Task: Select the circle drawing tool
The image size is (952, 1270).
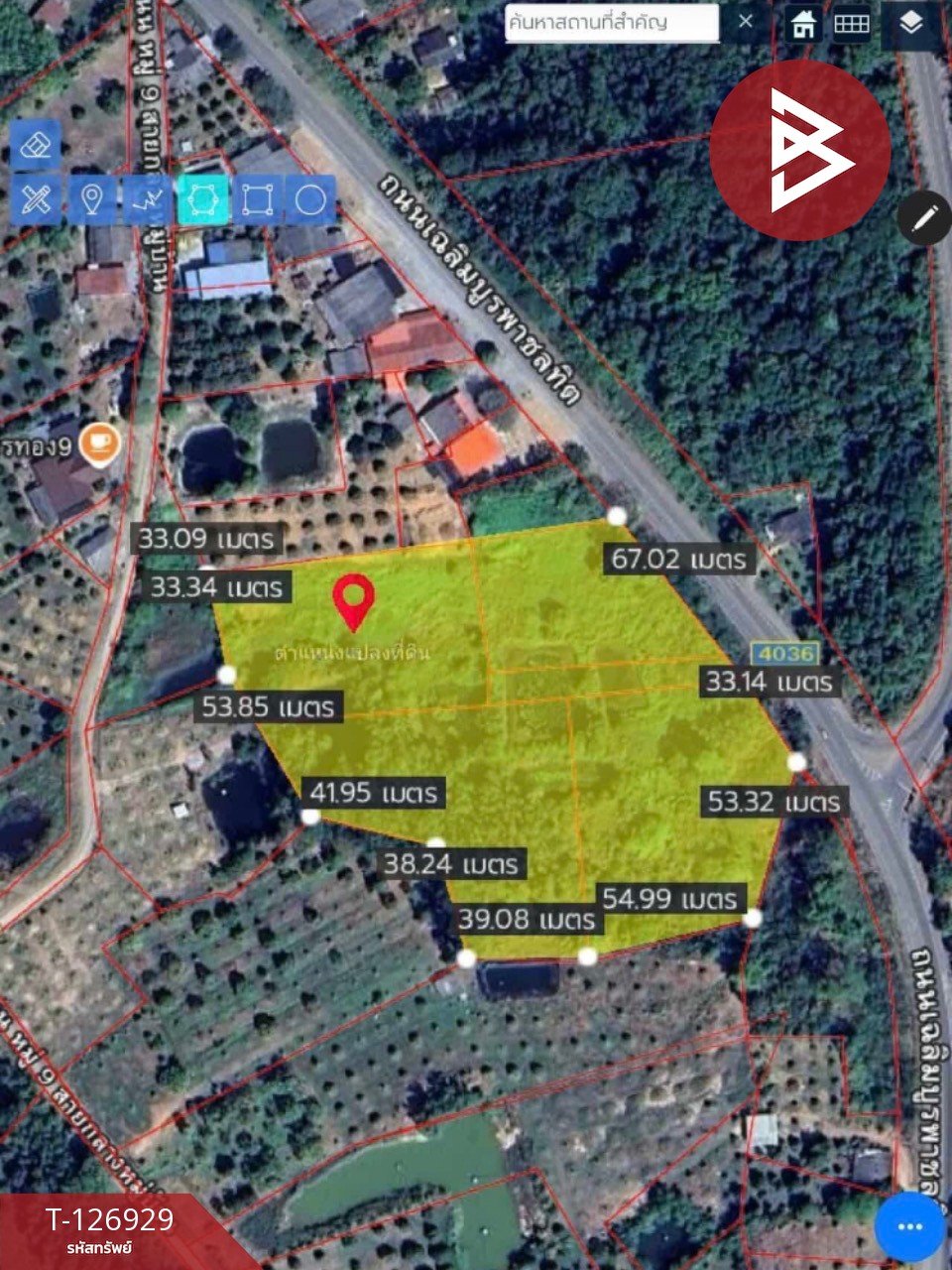Action: point(310,199)
